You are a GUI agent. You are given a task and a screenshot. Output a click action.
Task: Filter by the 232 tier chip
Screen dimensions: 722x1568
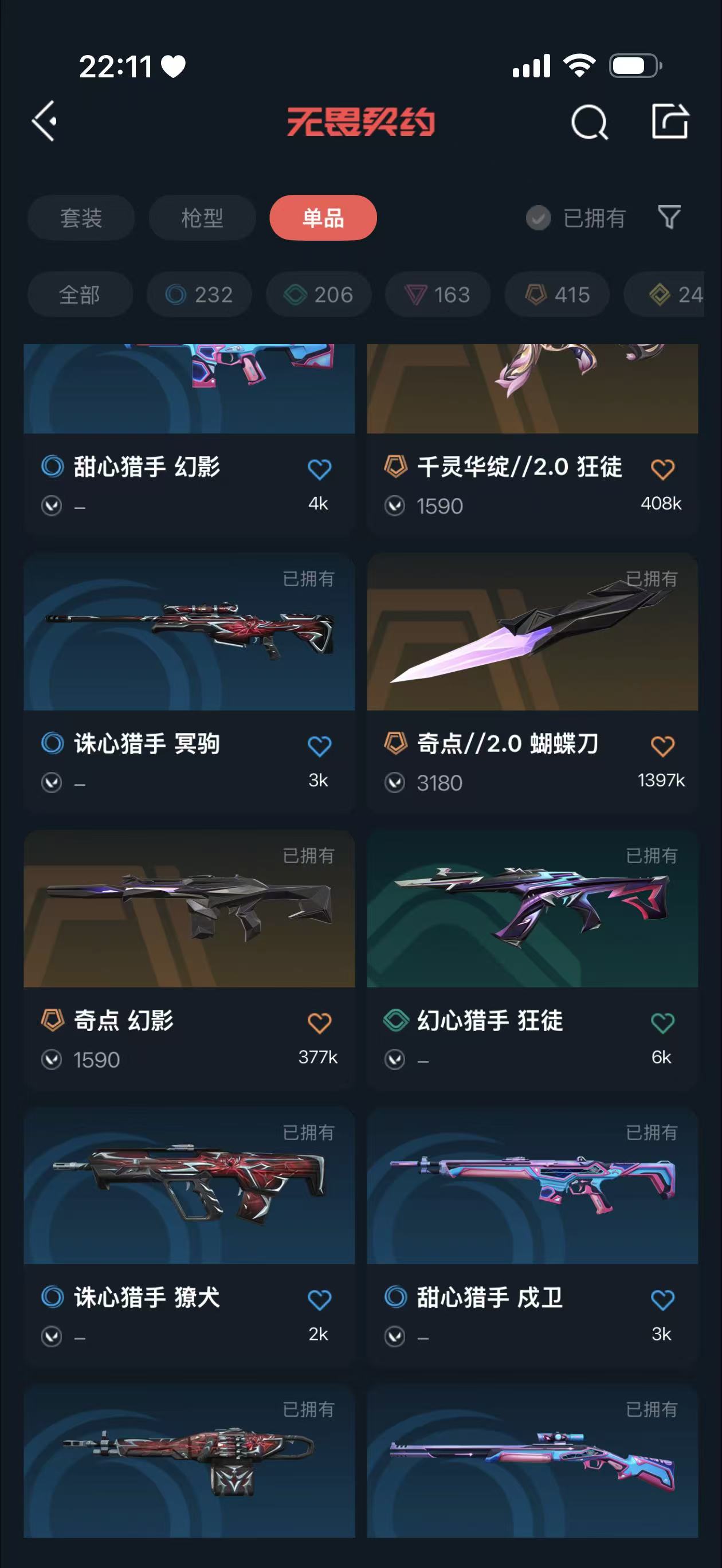click(x=199, y=295)
